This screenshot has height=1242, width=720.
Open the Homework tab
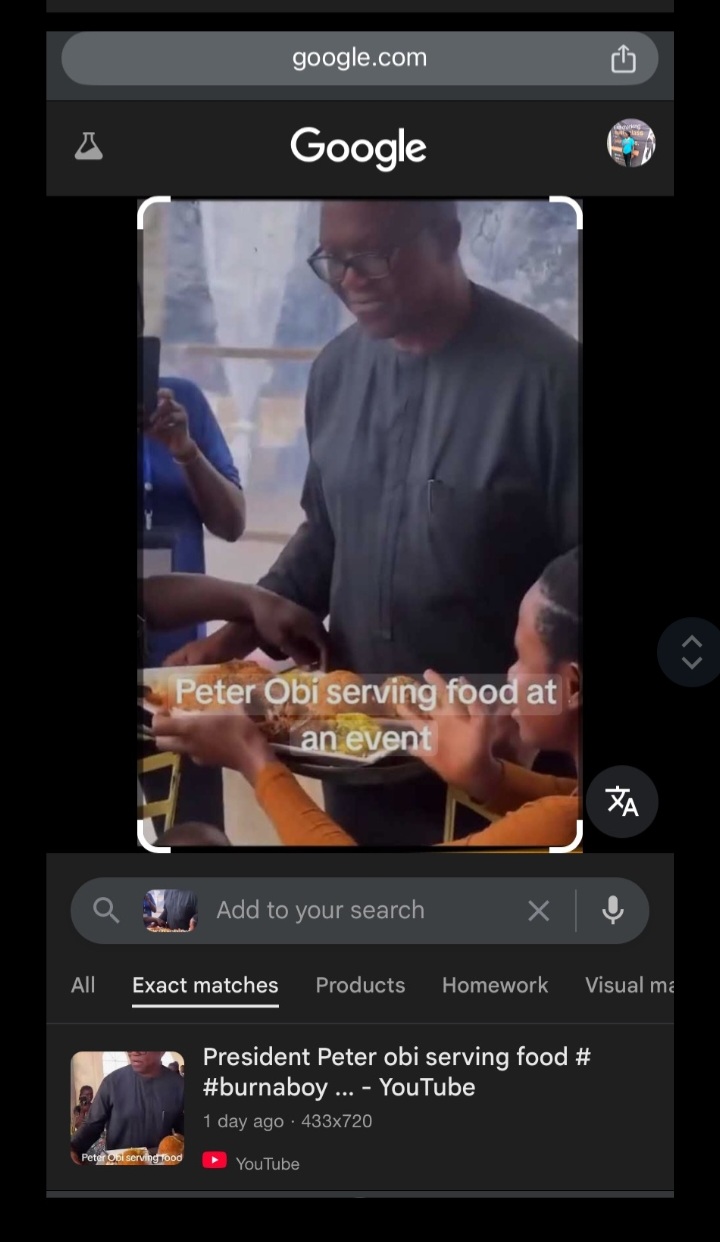[x=495, y=985]
